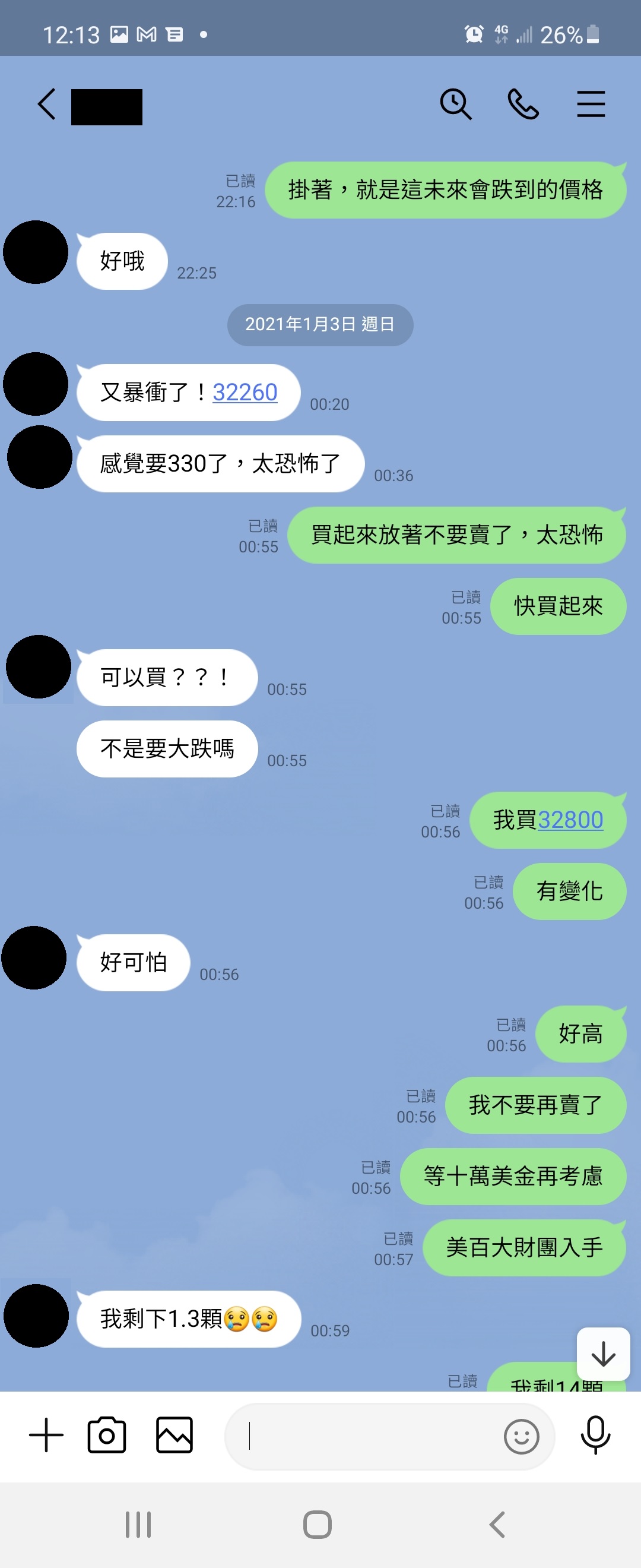Record a voice message
641x1568 pixels.
point(595,1435)
